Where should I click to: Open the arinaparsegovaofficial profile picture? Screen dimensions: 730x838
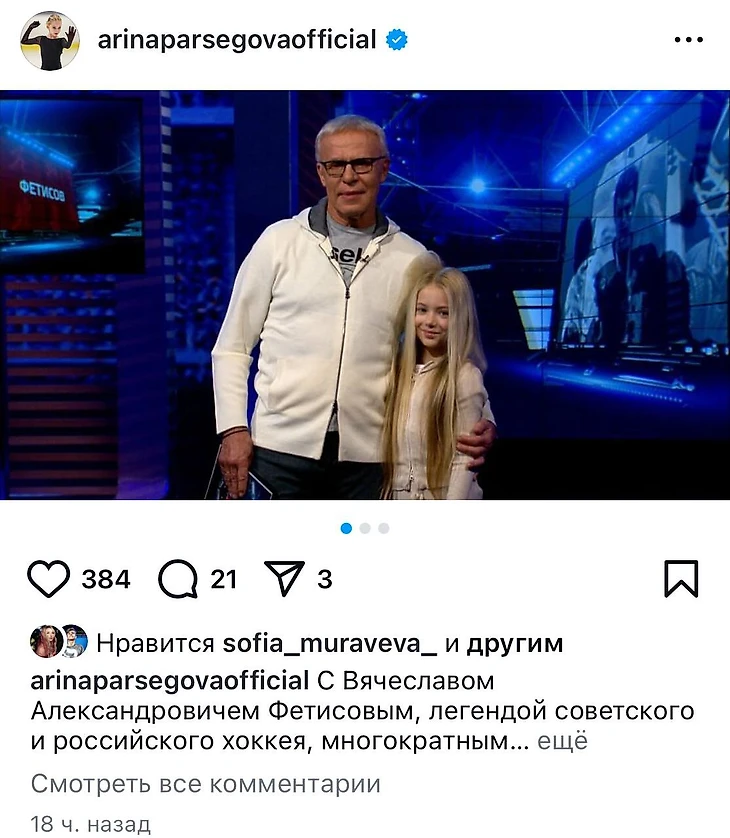[x=49, y=41]
